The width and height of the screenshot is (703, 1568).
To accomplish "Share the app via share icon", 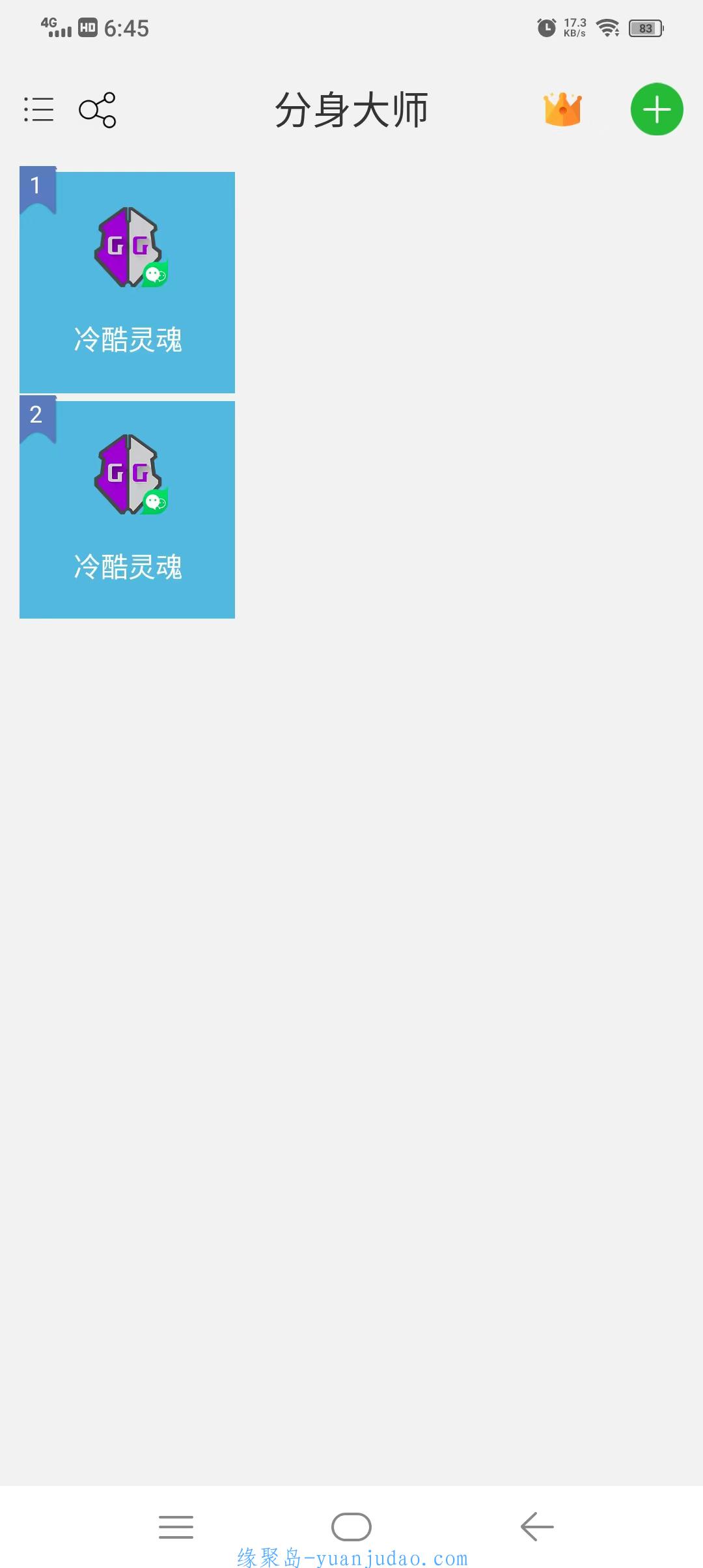I will [97, 109].
